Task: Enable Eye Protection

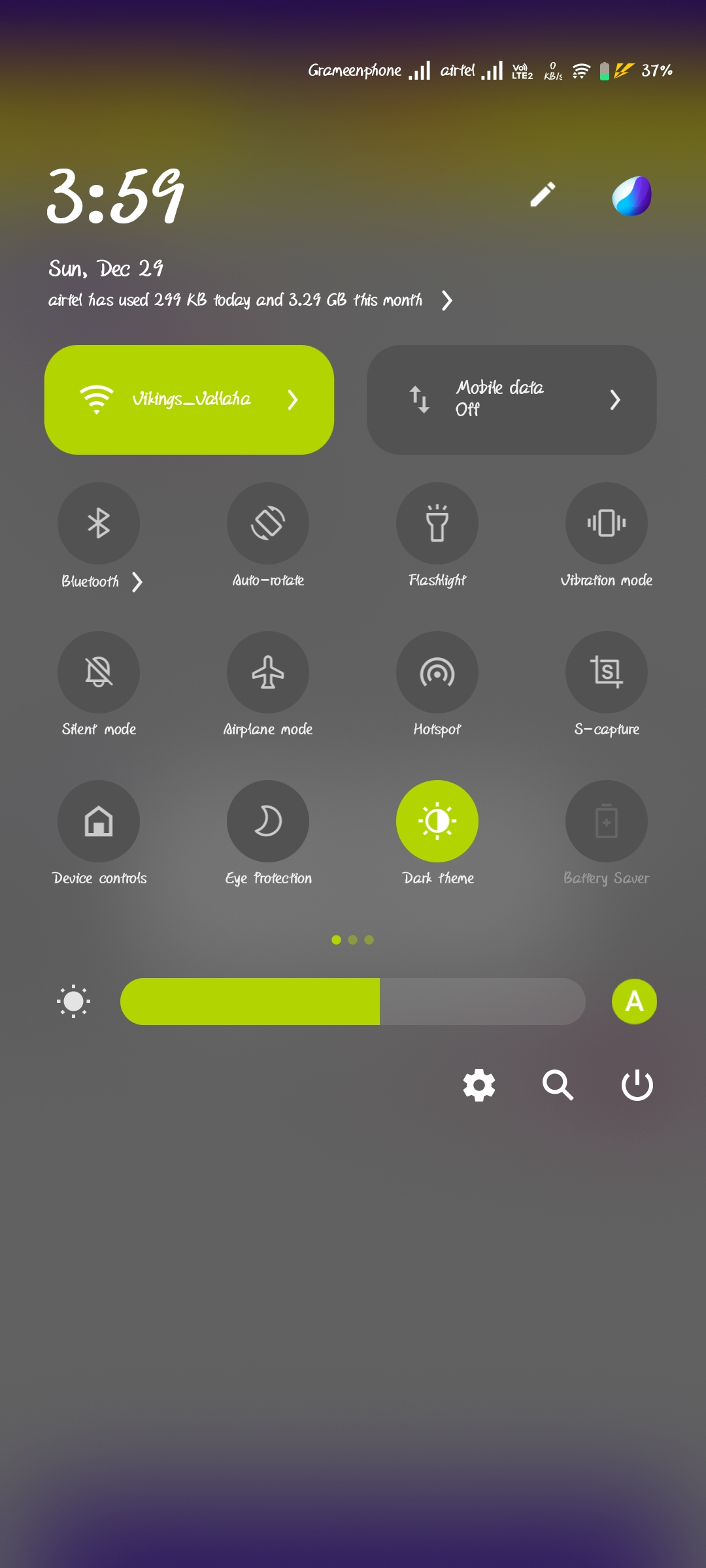Action: coord(268,821)
